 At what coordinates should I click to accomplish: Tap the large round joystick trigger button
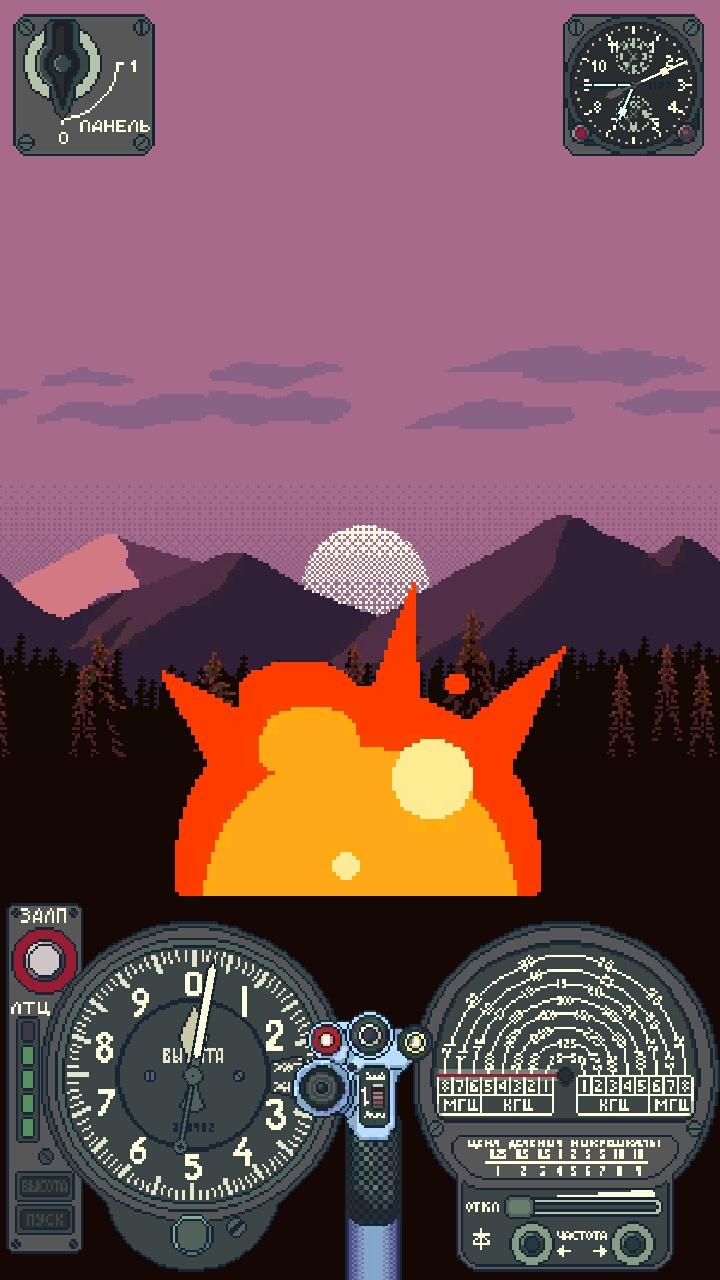[322, 1085]
